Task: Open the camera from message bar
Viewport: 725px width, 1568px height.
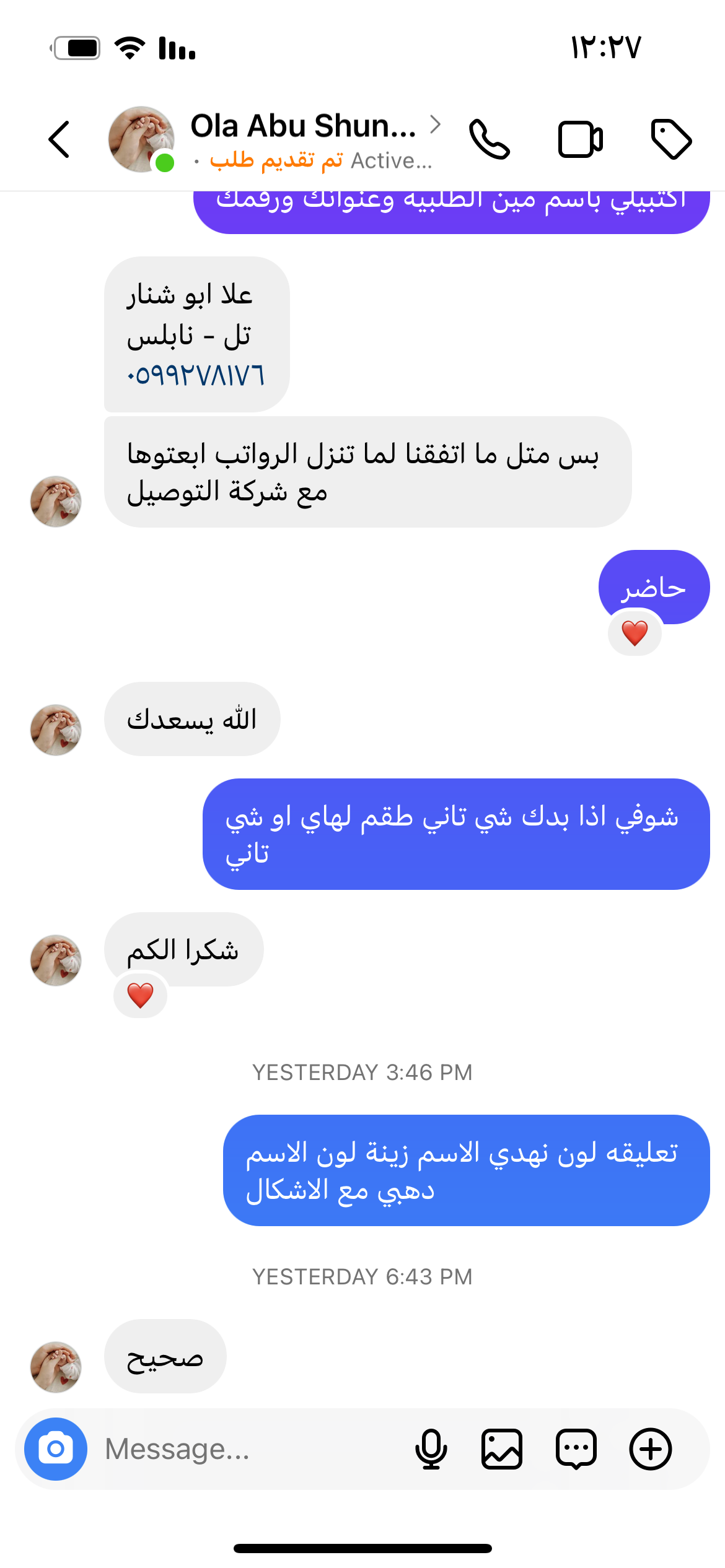Action: point(56,1449)
